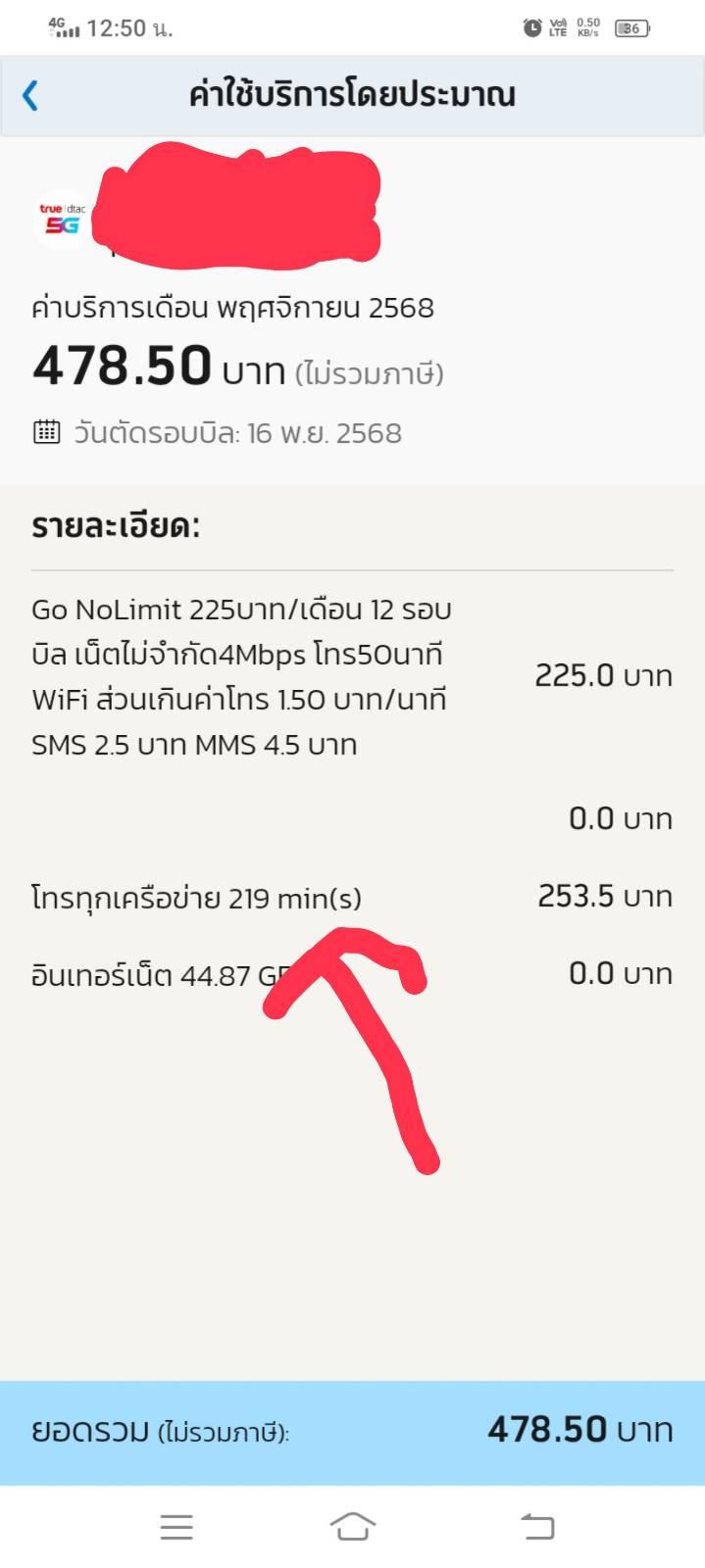
Task: Tap the system back button
Action: 536,1526
